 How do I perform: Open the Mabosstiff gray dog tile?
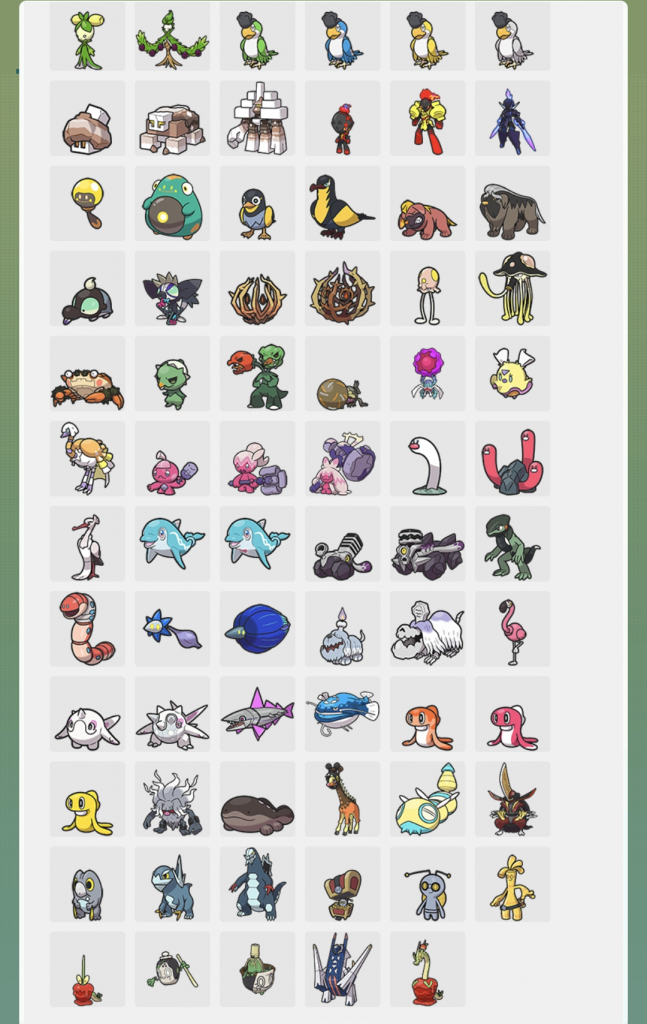pyautogui.click(x=512, y=204)
